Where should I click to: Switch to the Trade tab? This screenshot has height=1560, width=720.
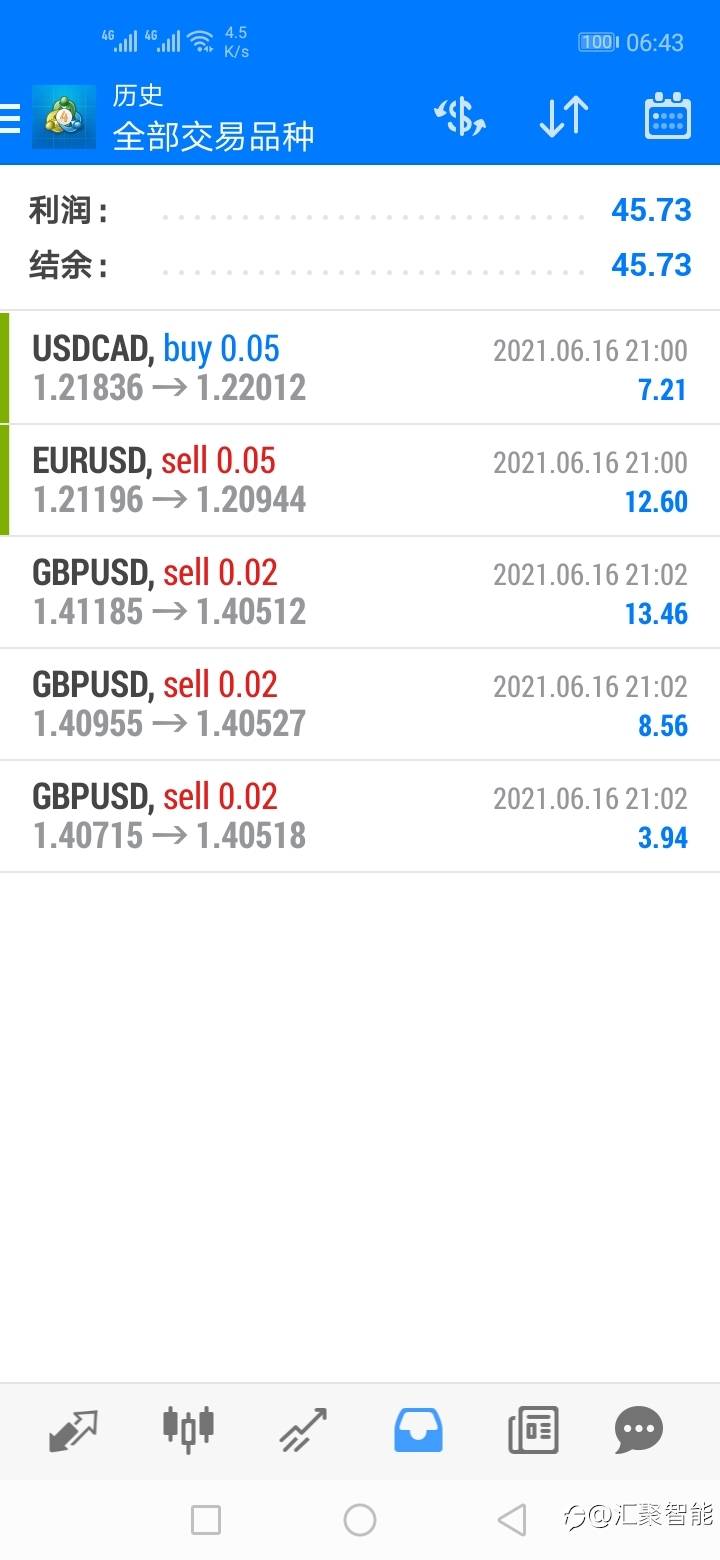pos(303,1430)
